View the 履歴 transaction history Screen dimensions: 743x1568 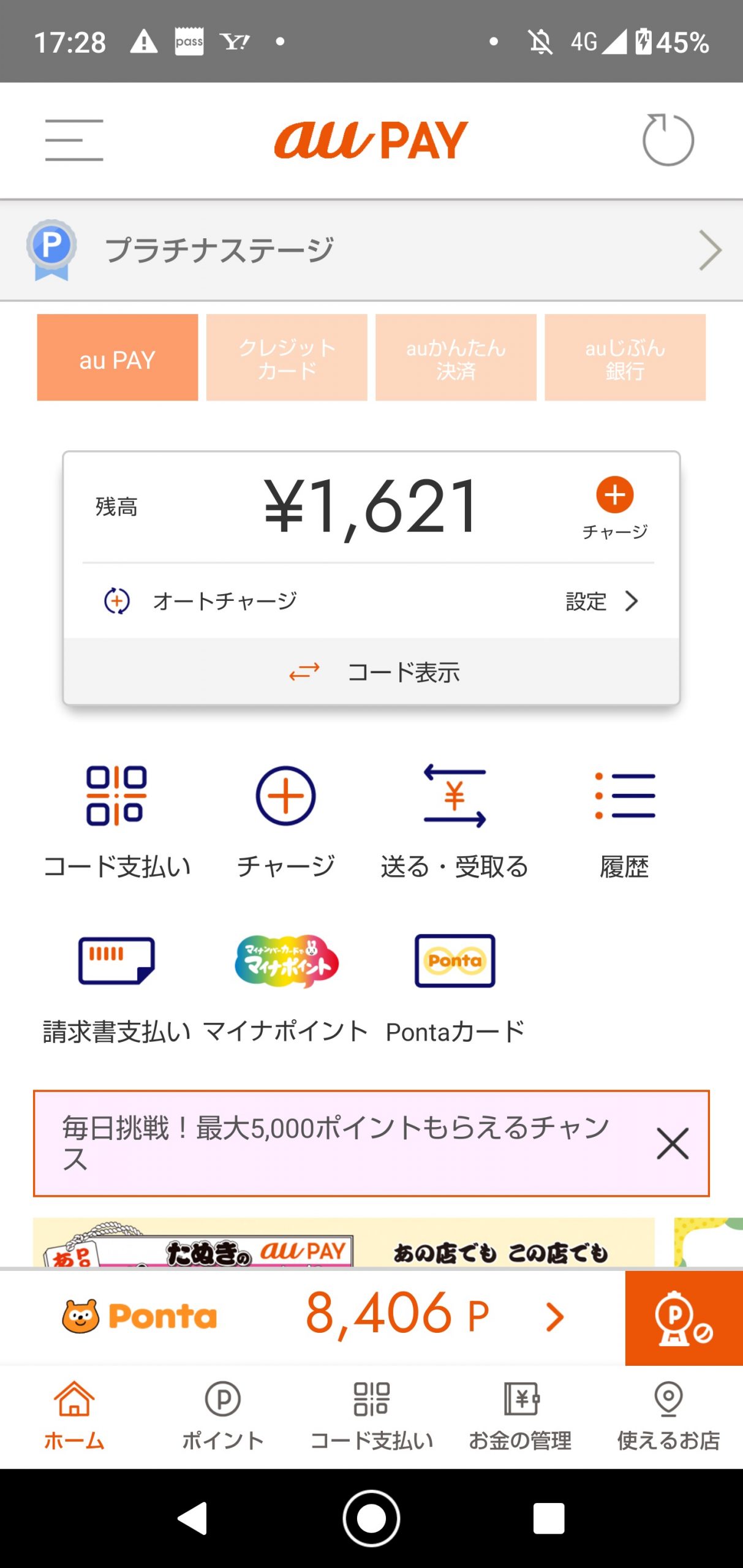point(624,821)
